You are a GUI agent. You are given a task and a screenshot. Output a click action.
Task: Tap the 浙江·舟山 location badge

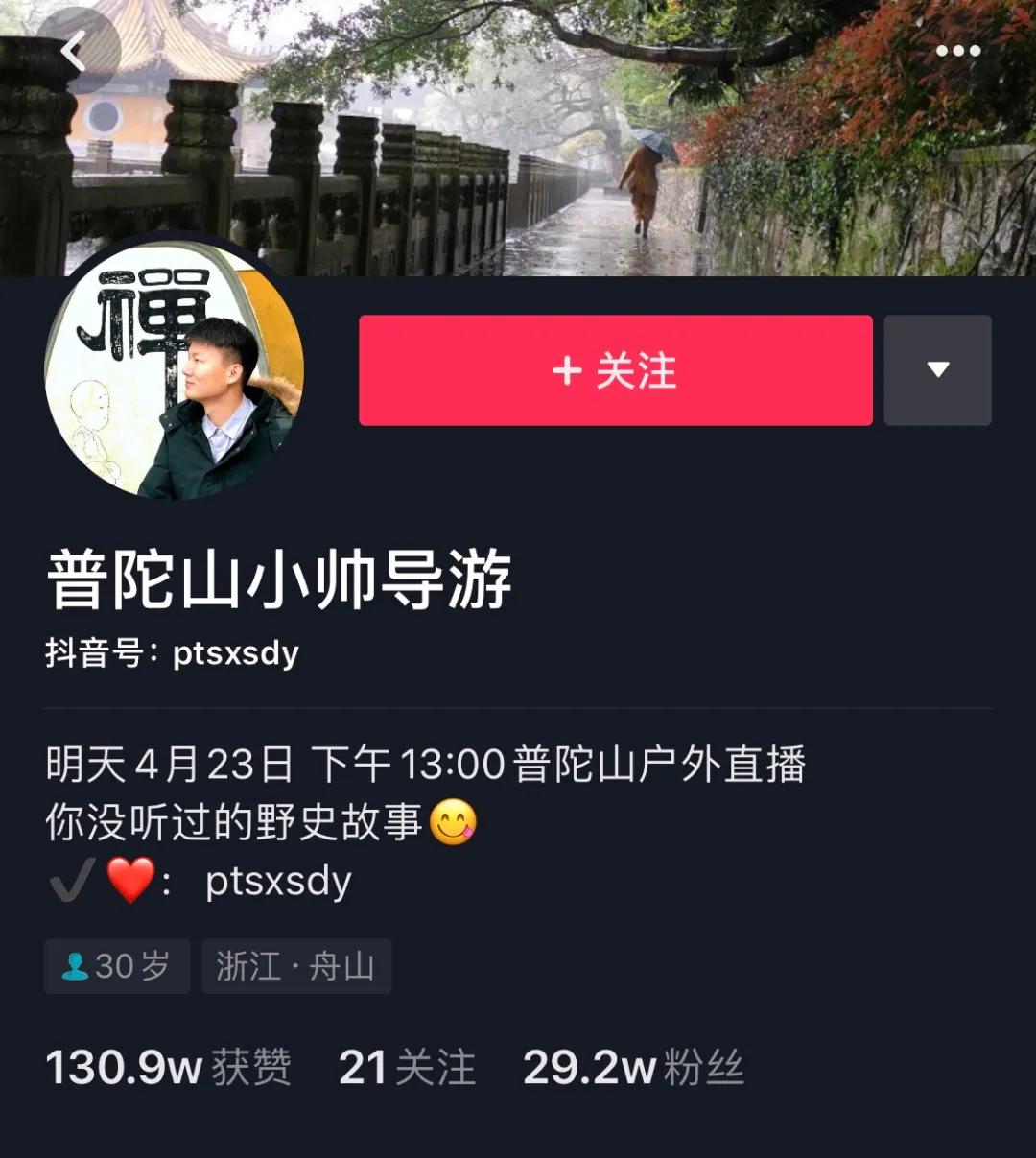coord(296,966)
